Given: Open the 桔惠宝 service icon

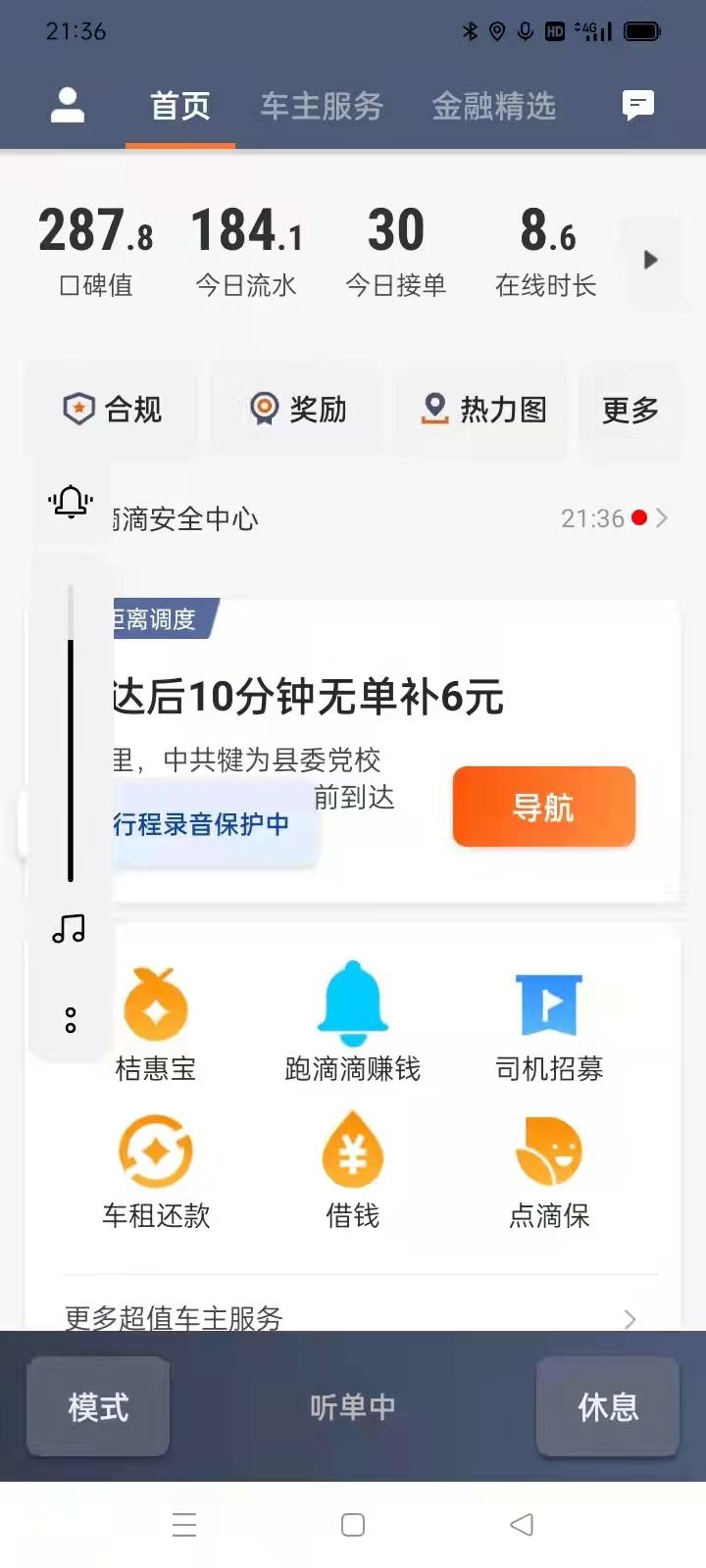Looking at the screenshot, I should click(x=155, y=1004).
